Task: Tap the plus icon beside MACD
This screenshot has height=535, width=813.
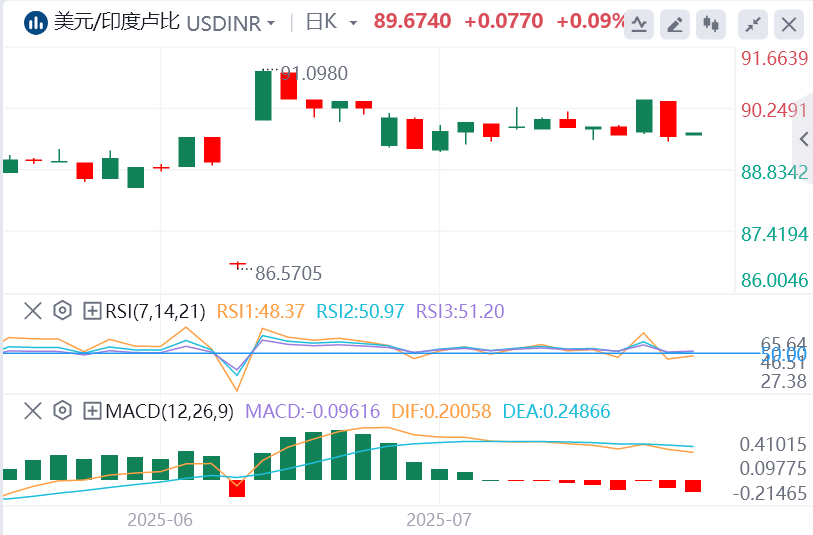Action: pos(92,411)
